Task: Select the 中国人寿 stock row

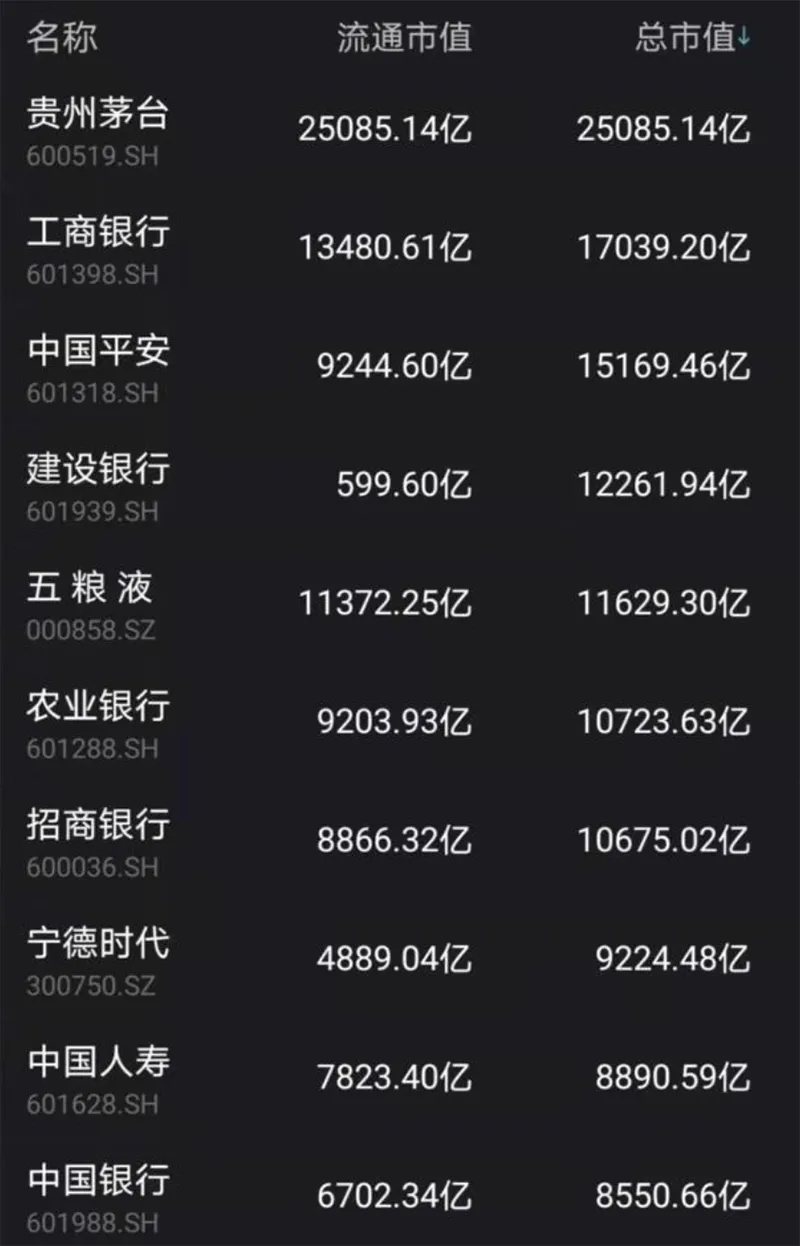Action: pyautogui.click(x=98, y=1060)
